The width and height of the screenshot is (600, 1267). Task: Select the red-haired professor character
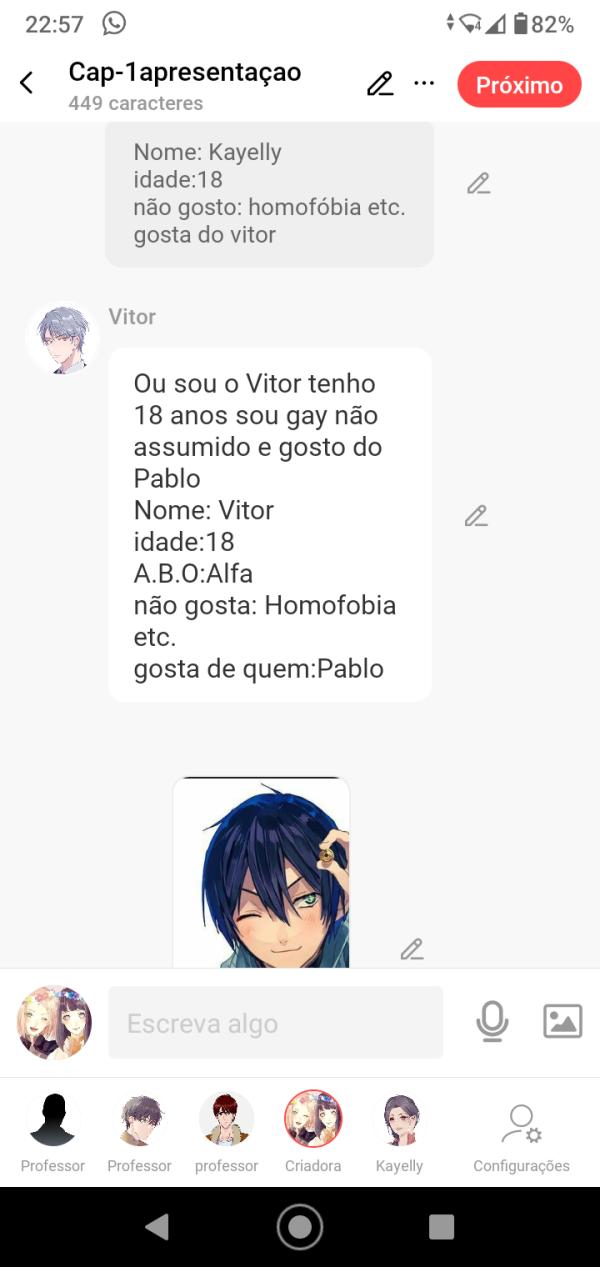pyautogui.click(x=226, y=1121)
